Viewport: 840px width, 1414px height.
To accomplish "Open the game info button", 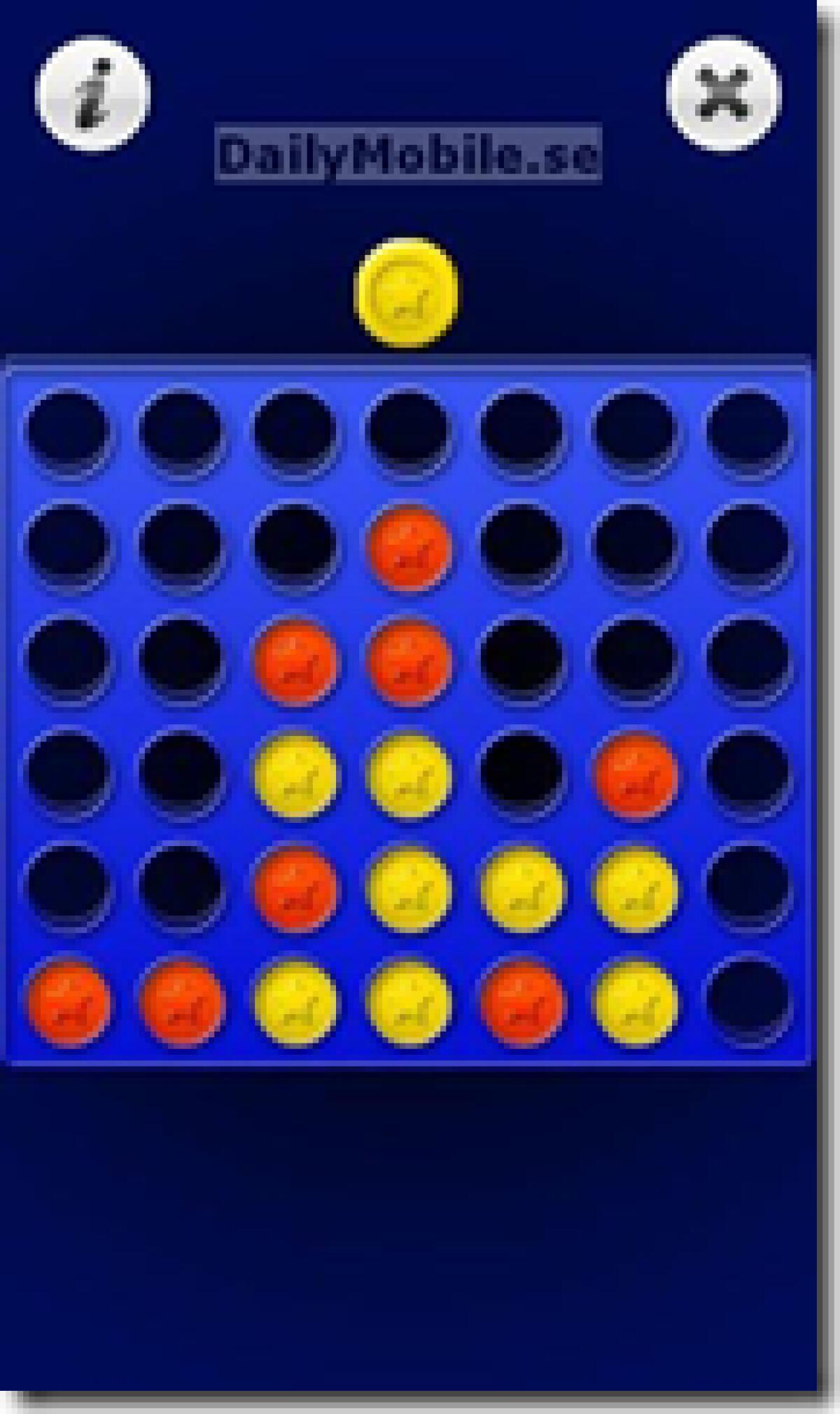I will tap(92, 92).
